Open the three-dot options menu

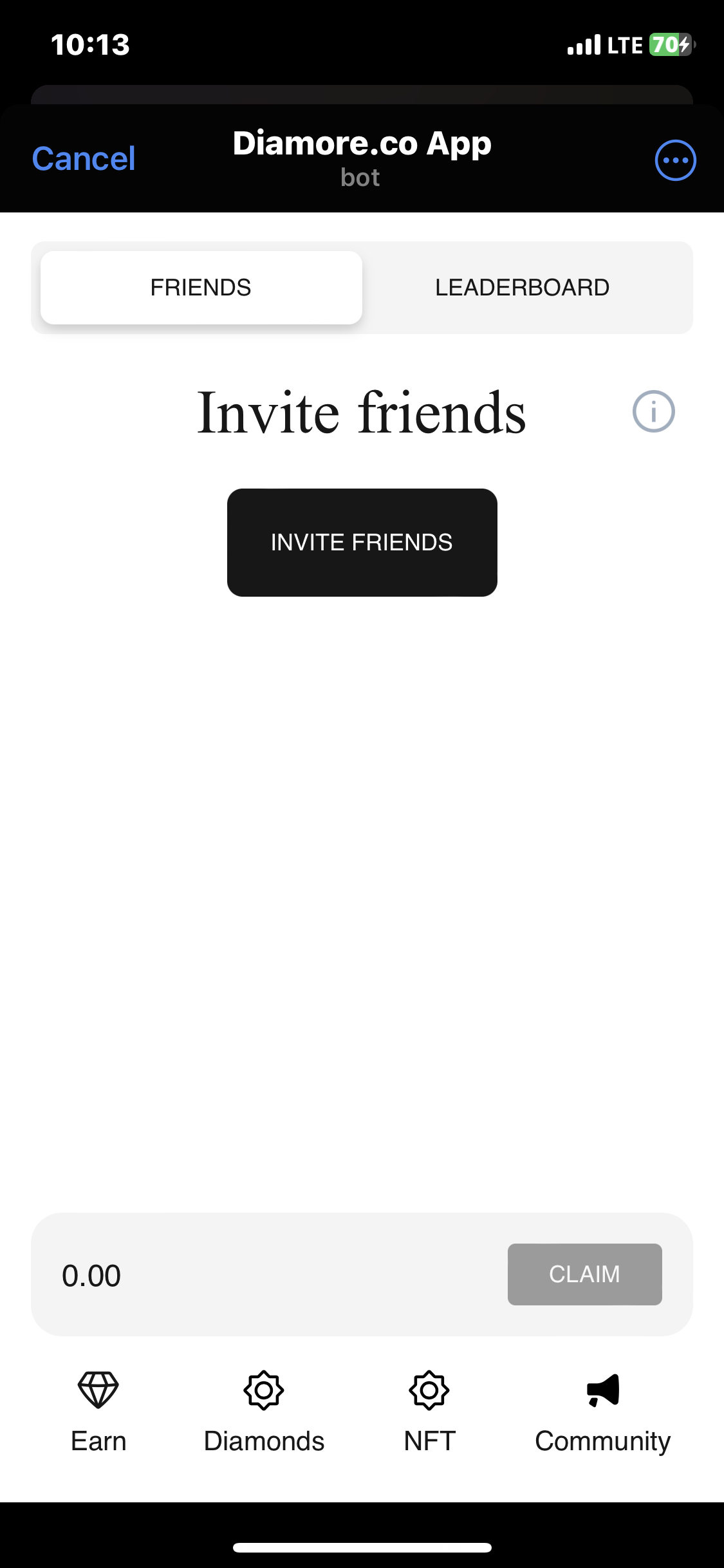(x=675, y=160)
